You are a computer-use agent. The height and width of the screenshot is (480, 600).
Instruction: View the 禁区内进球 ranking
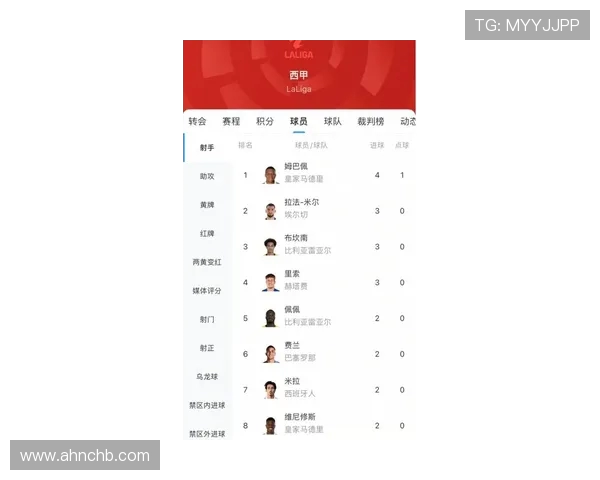207,406
